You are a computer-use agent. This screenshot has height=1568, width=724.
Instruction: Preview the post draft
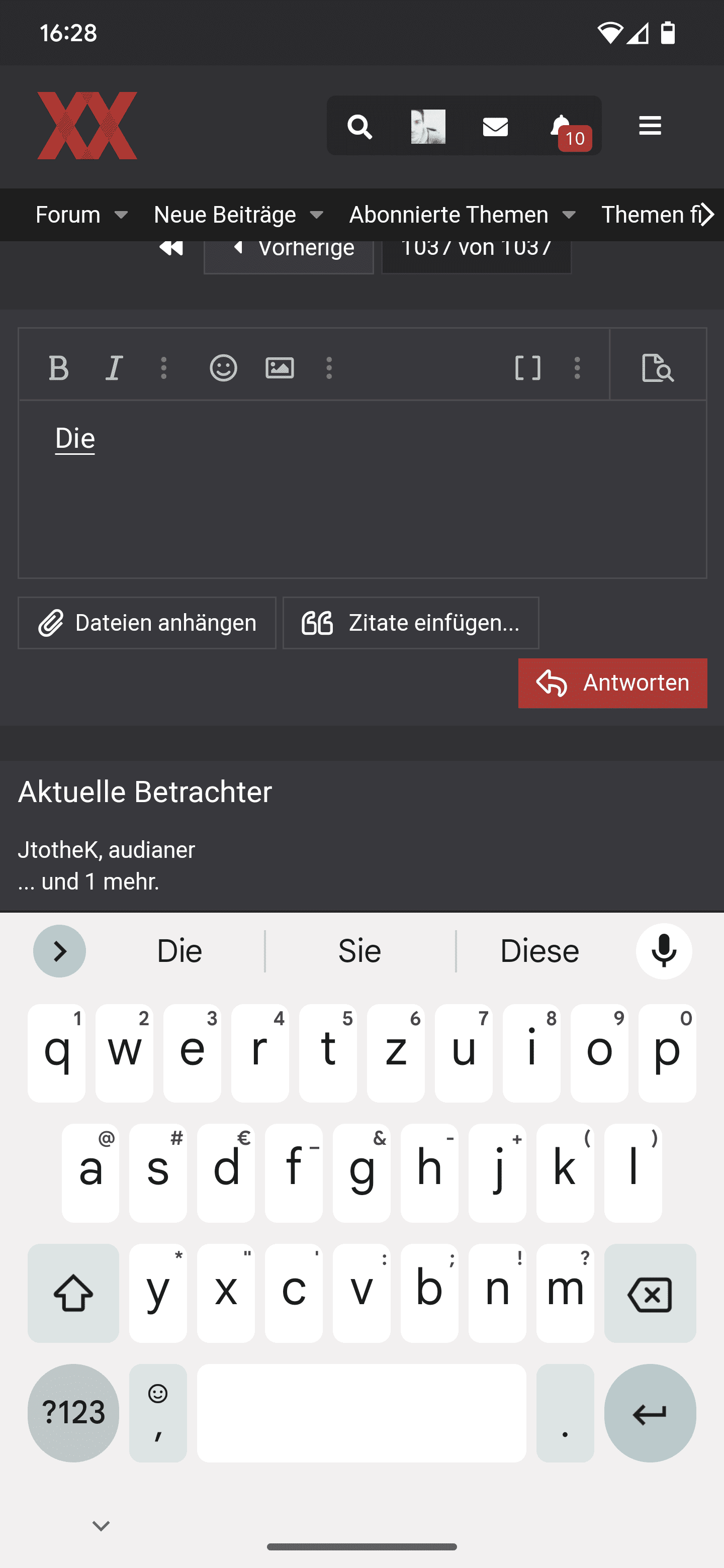[x=658, y=368]
